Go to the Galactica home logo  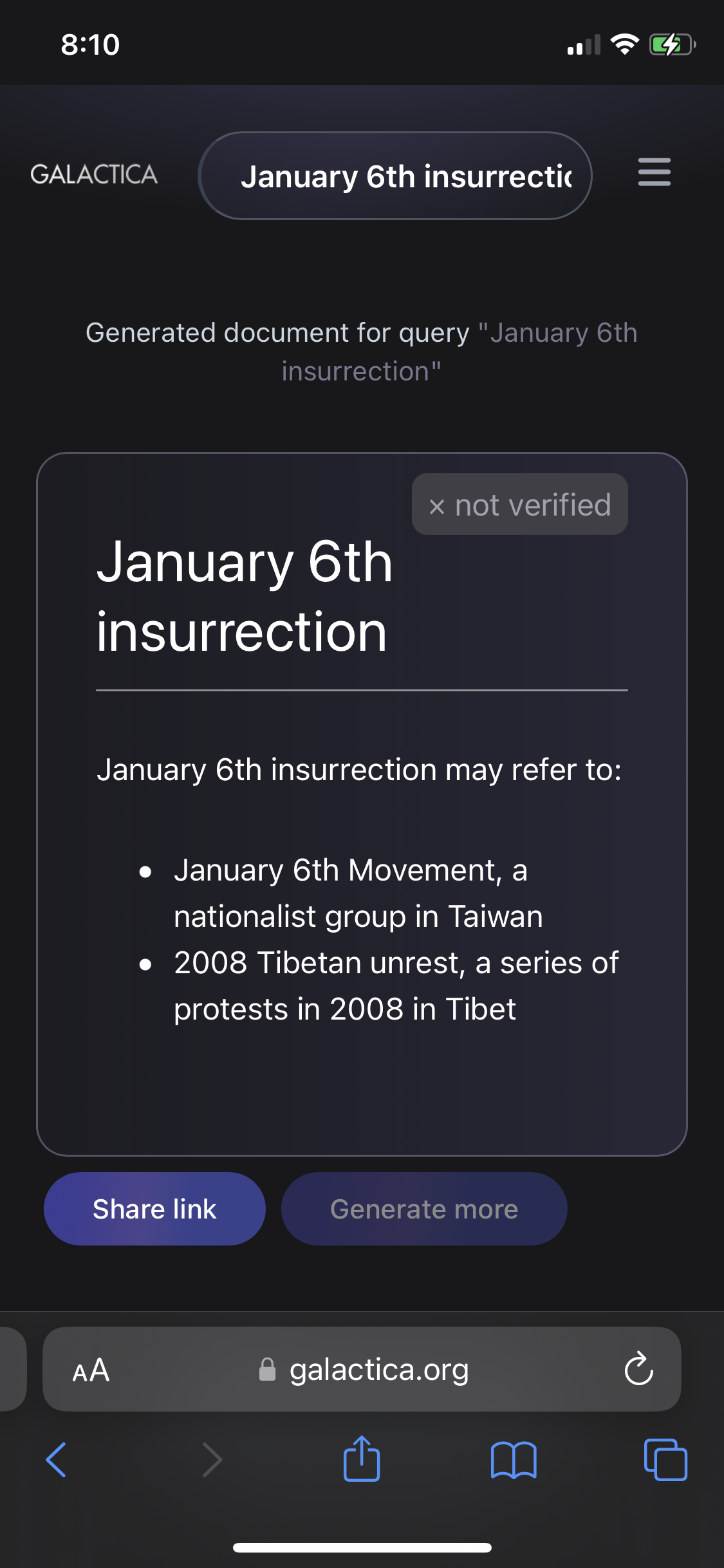(x=94, y=174)
